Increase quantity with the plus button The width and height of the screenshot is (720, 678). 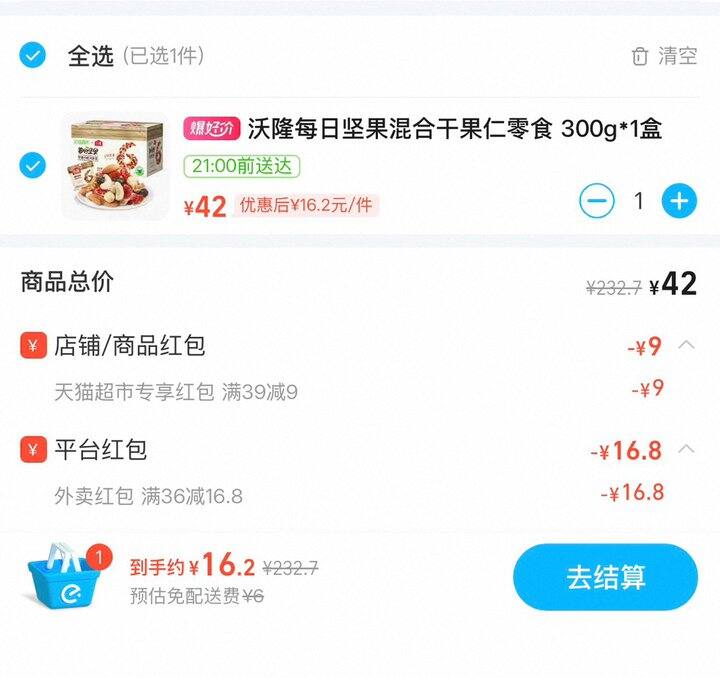point(679,201)
